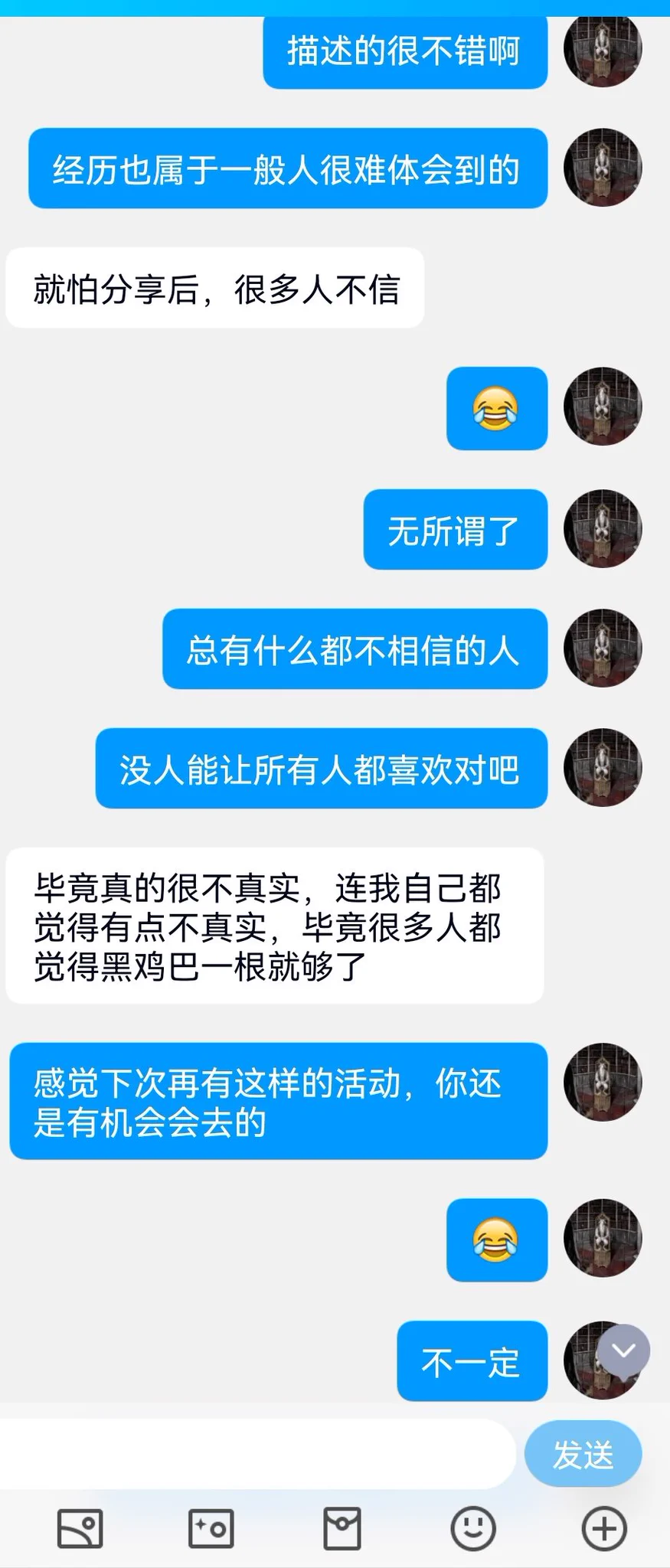Open the image gallery picker icon
The image size is (670, 1568).
80,1529
